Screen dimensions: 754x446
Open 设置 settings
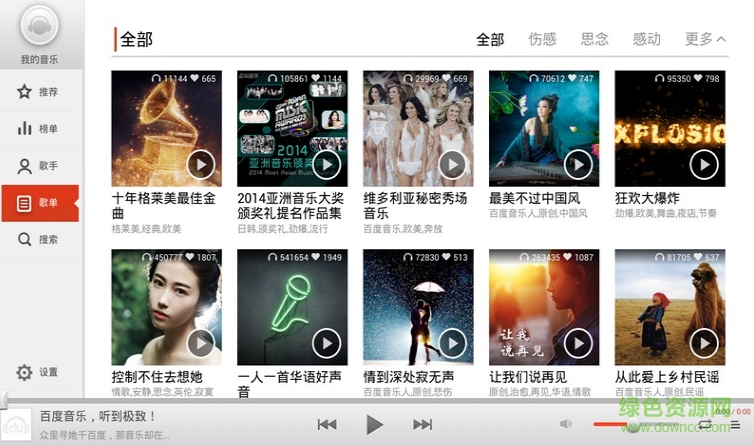click(39, 372)
